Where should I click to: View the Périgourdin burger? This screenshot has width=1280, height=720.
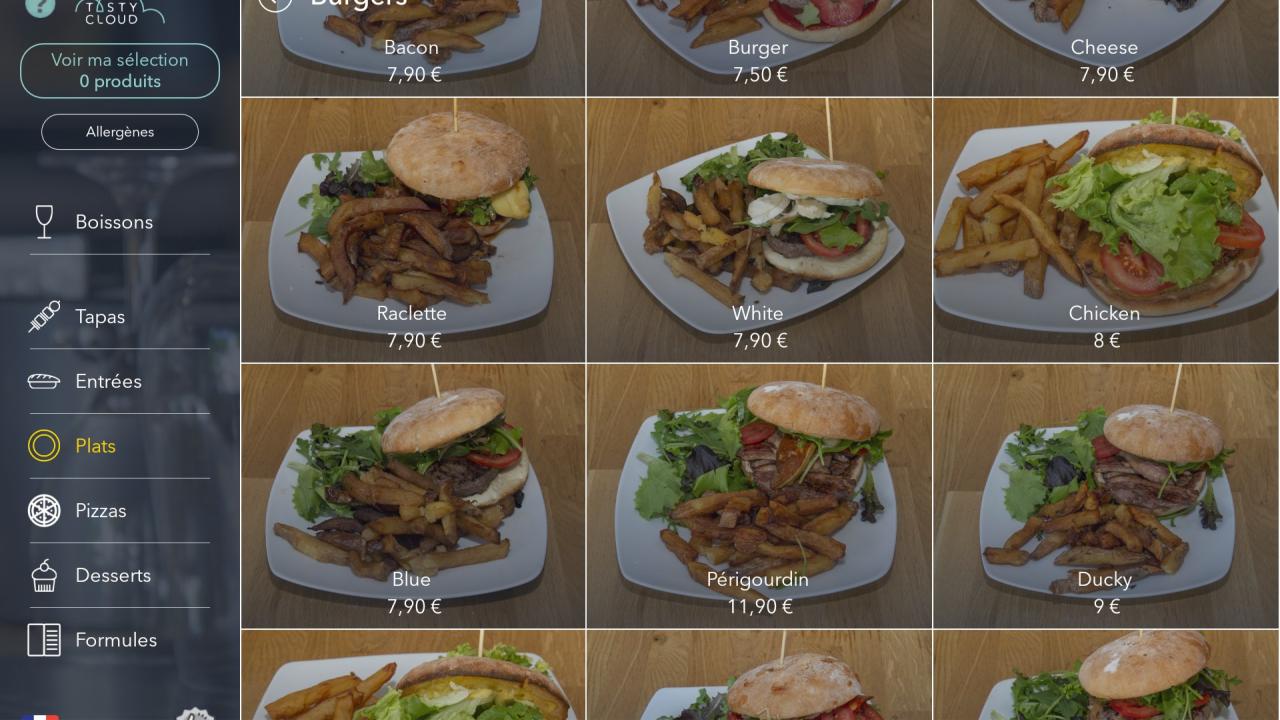point(759,496)
